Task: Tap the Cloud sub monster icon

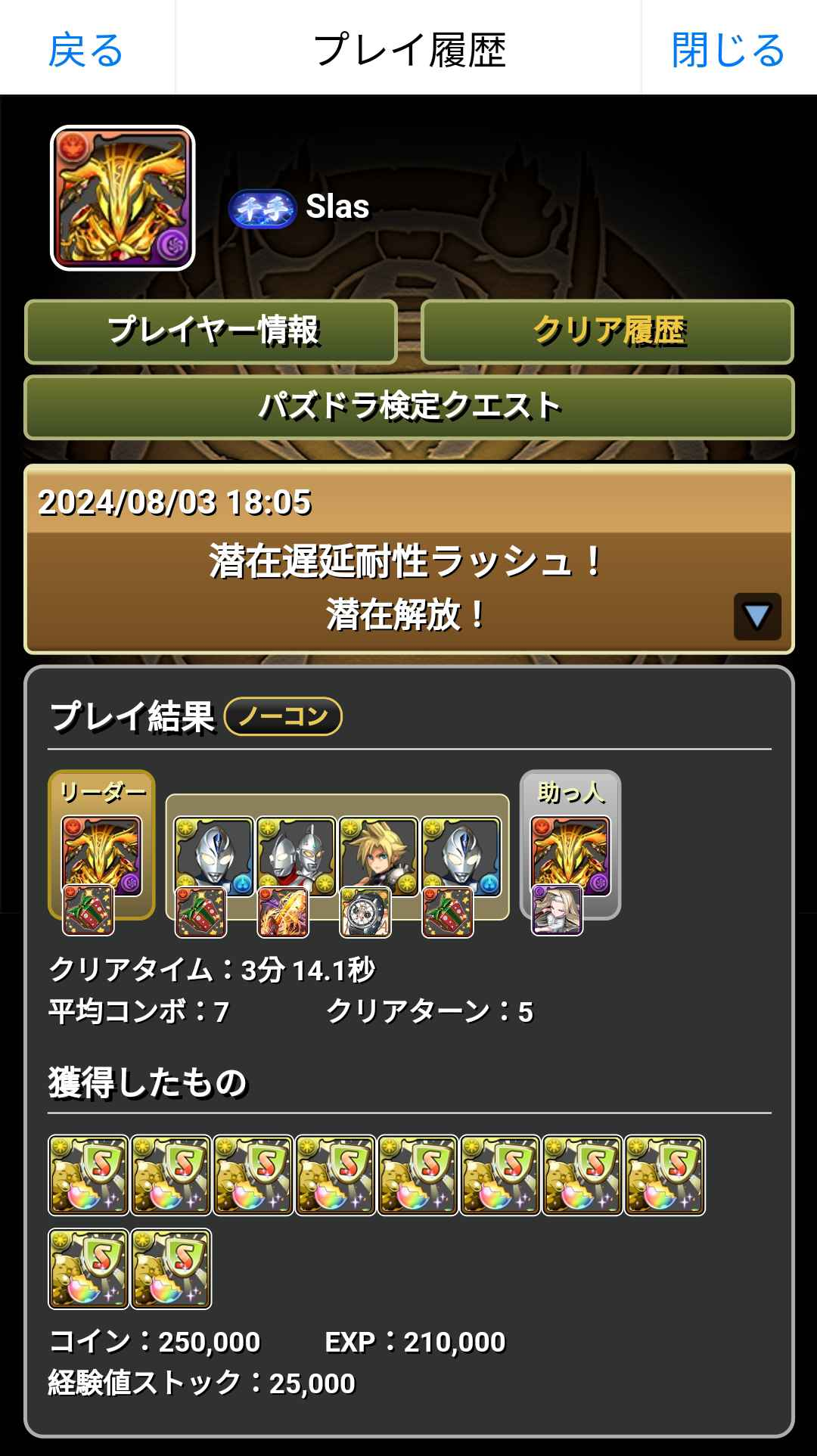Action: (x=378, y=855)
